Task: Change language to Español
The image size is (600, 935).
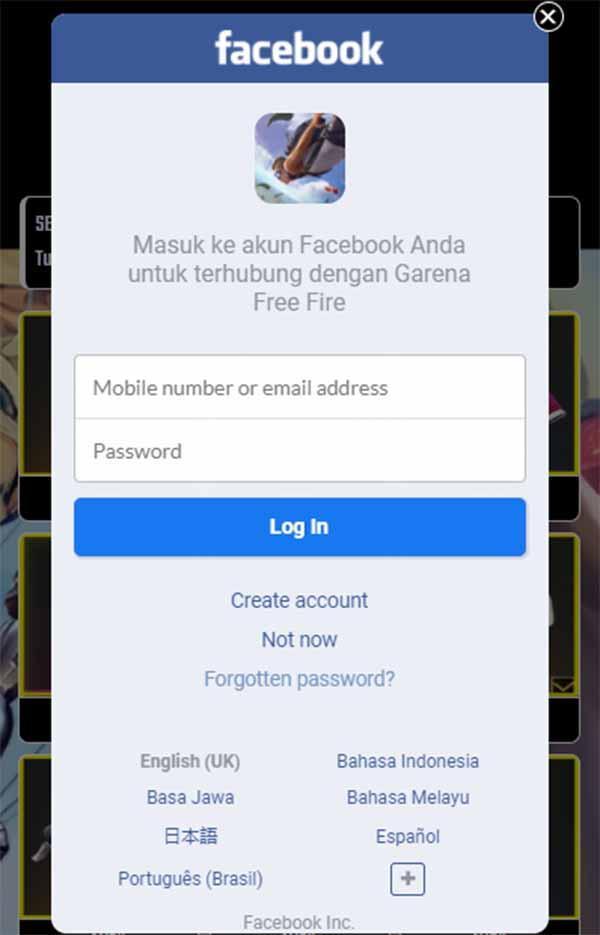Action: pos(407,836)
